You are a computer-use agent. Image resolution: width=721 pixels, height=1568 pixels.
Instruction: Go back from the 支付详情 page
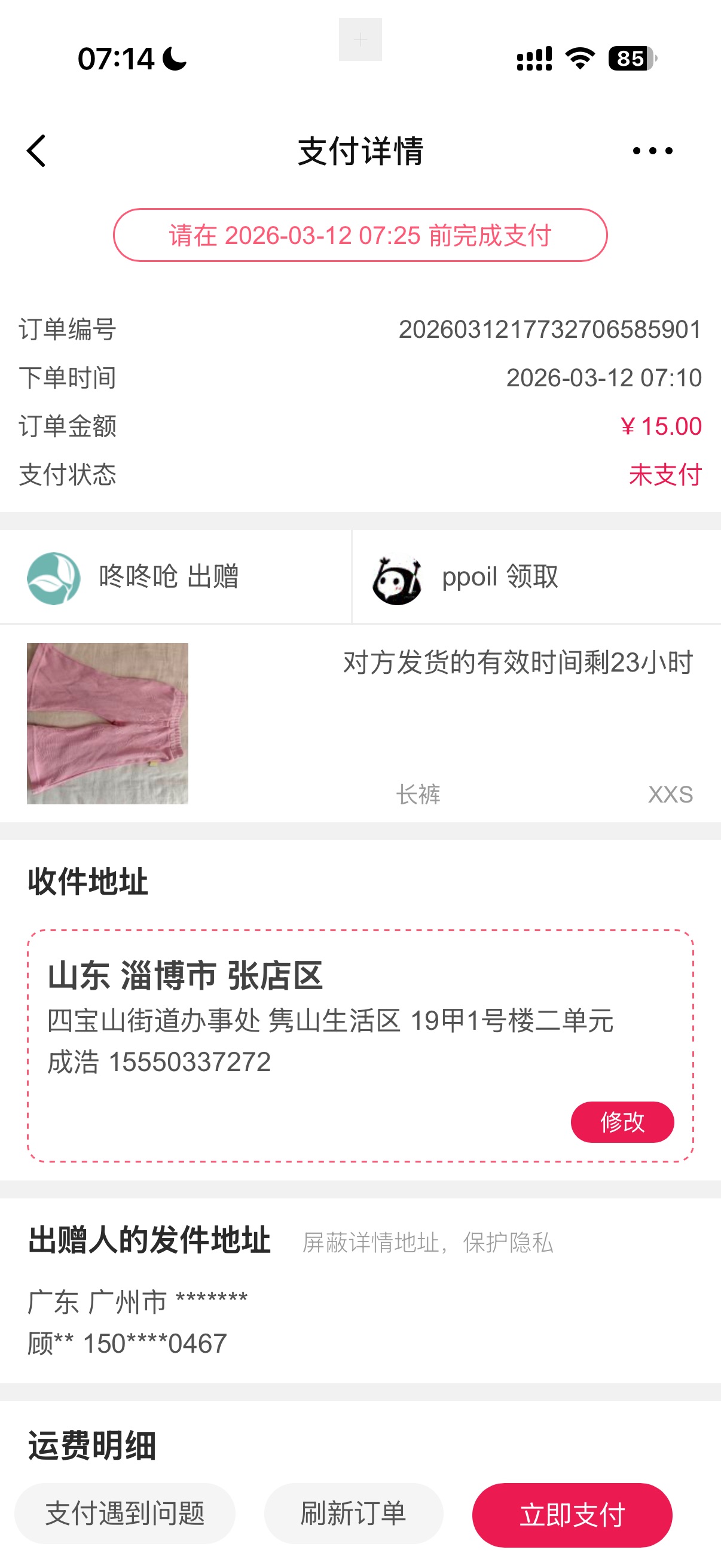point(36,151)
